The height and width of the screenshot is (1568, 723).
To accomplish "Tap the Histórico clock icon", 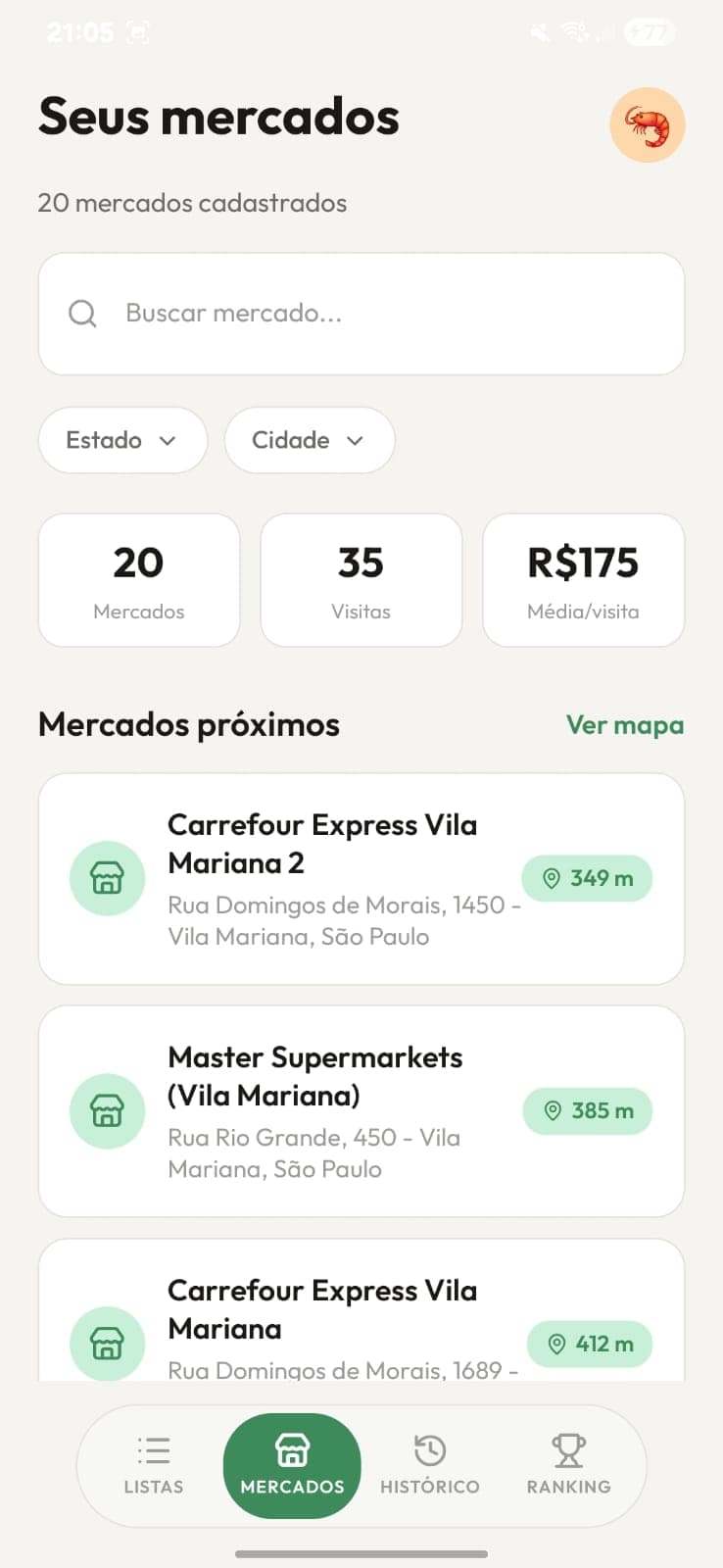I will tap(429, 1449).
